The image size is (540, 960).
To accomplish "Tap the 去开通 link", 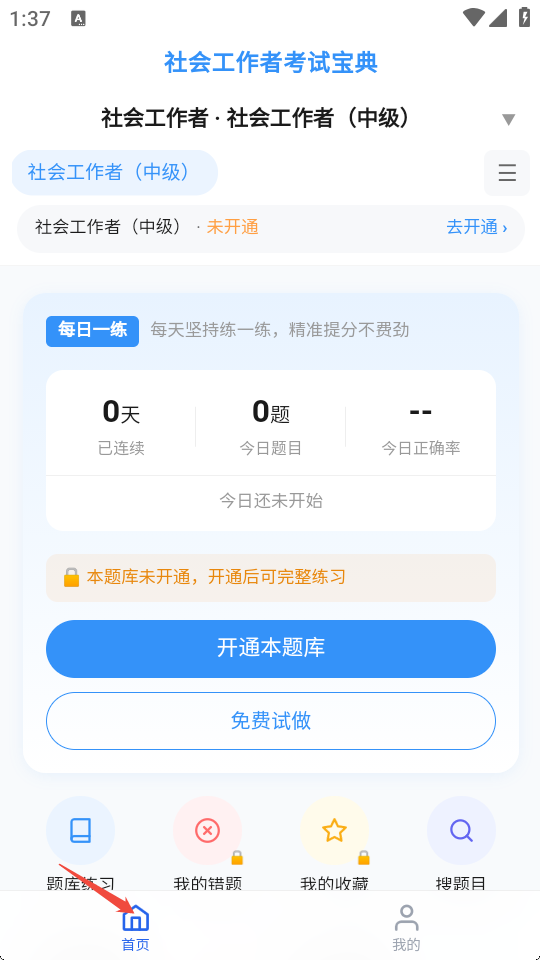I will (477, 228).
